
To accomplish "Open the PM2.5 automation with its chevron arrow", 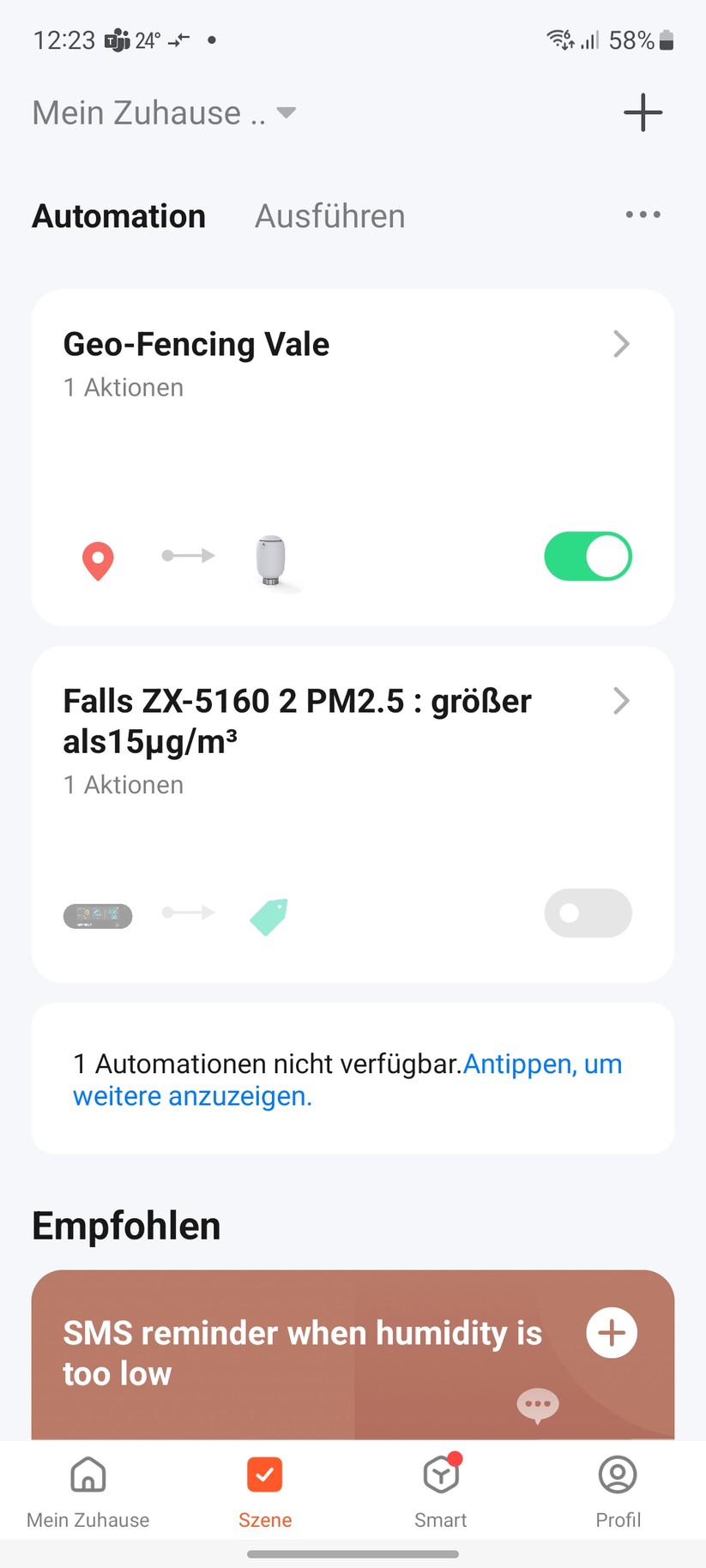I will 621,701.
